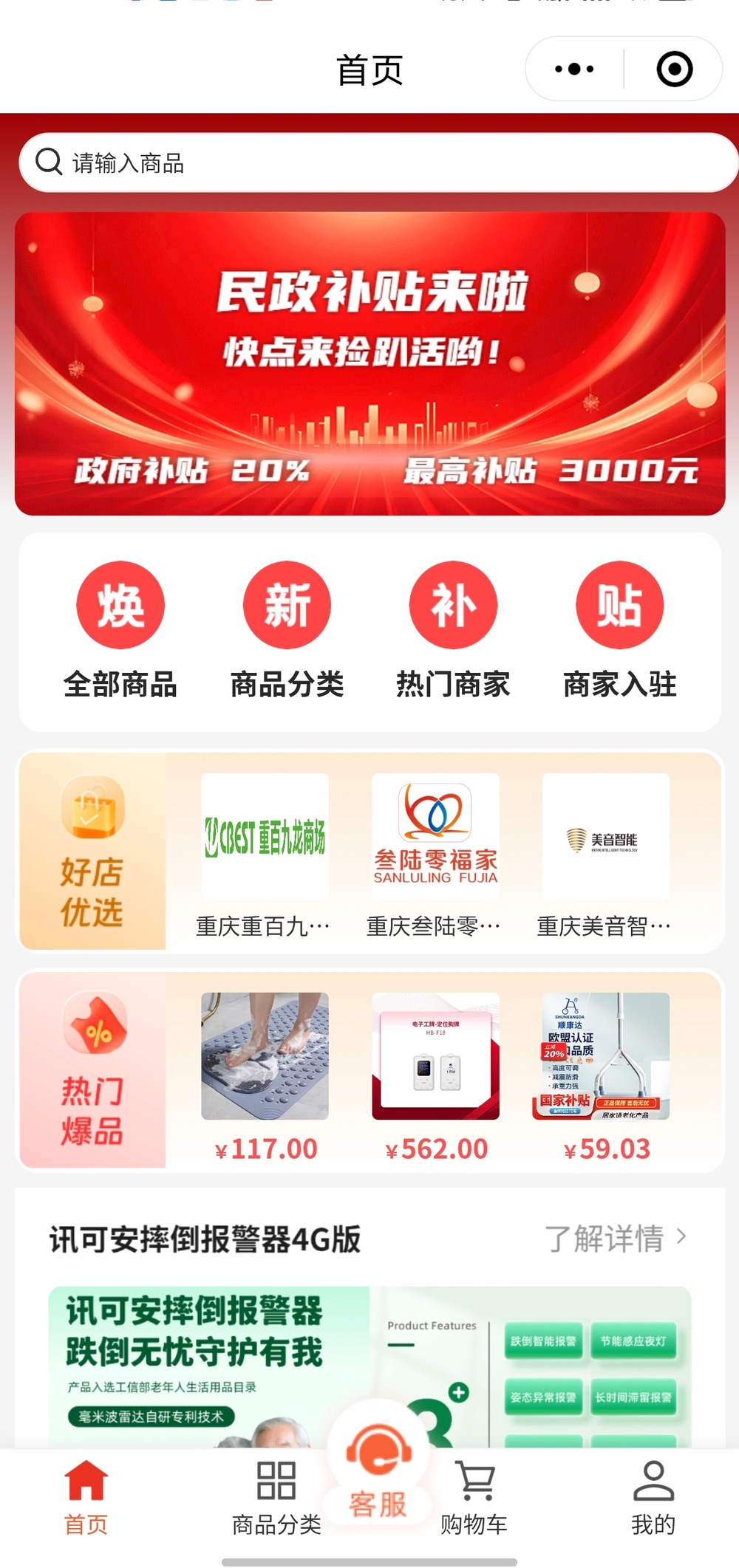Select the 商品分类 shortcut with 新 icon
This screenshot has width=739, height=1568.
coord(287,629)
